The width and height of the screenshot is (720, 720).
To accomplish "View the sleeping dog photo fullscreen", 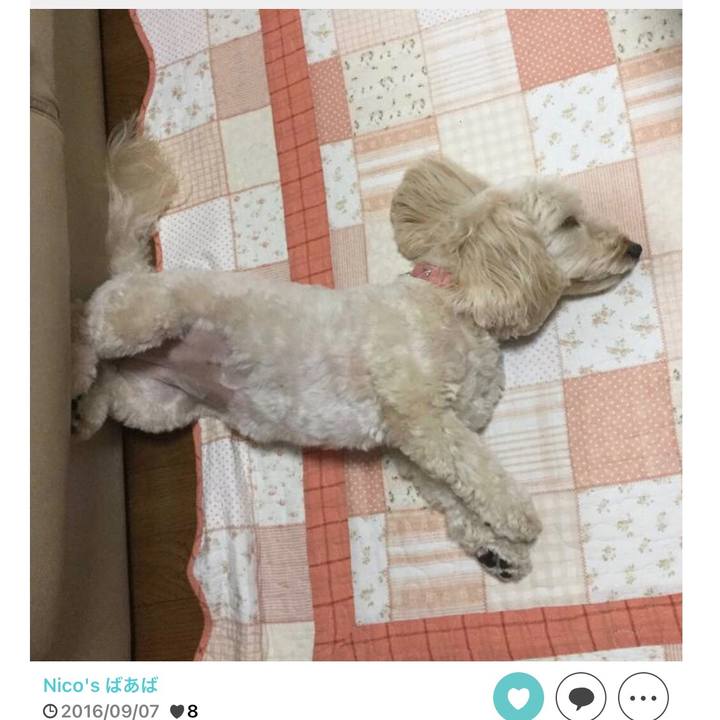I will (x=356, y=335).
